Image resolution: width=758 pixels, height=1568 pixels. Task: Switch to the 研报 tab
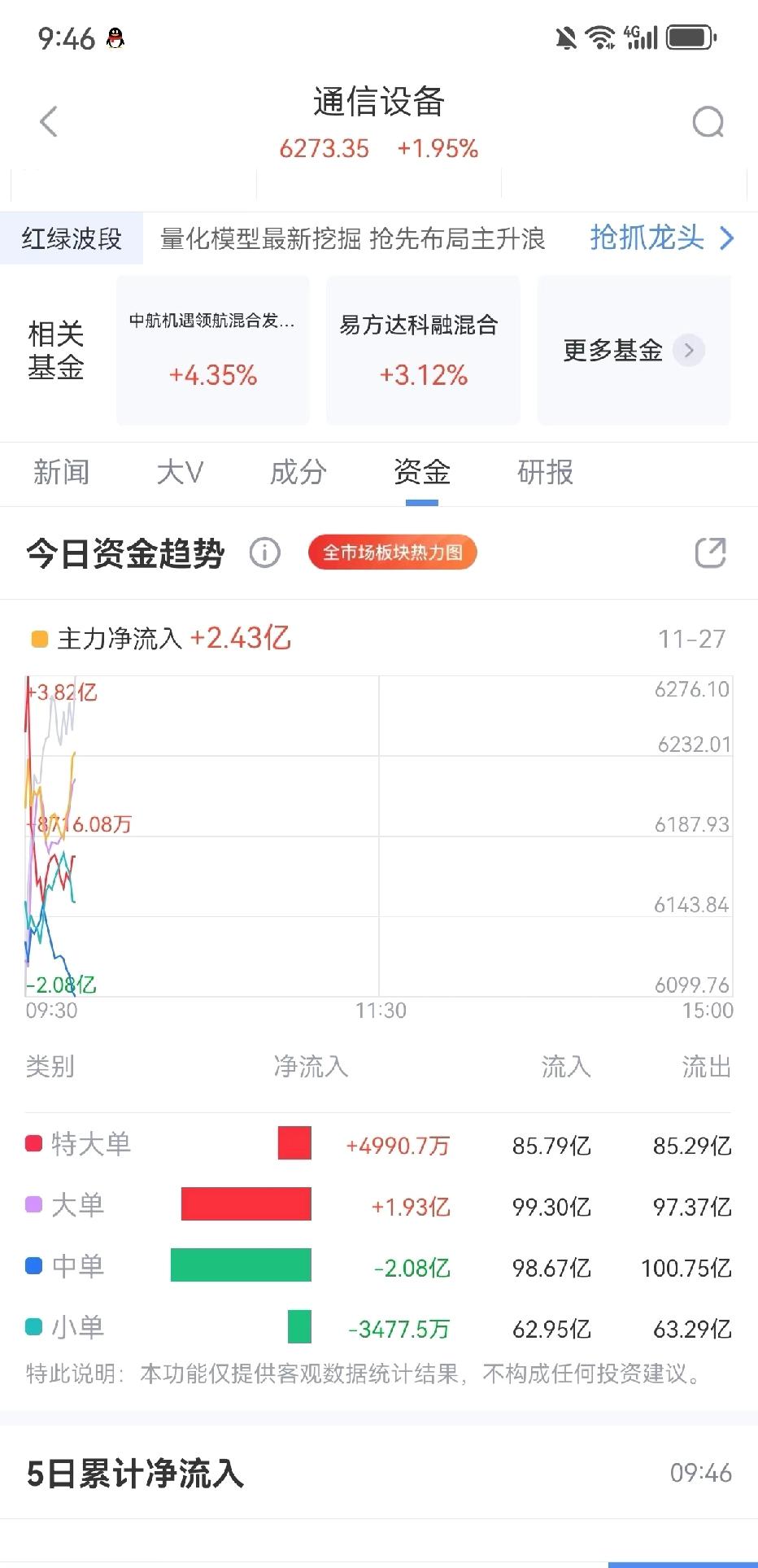(544, 472)
